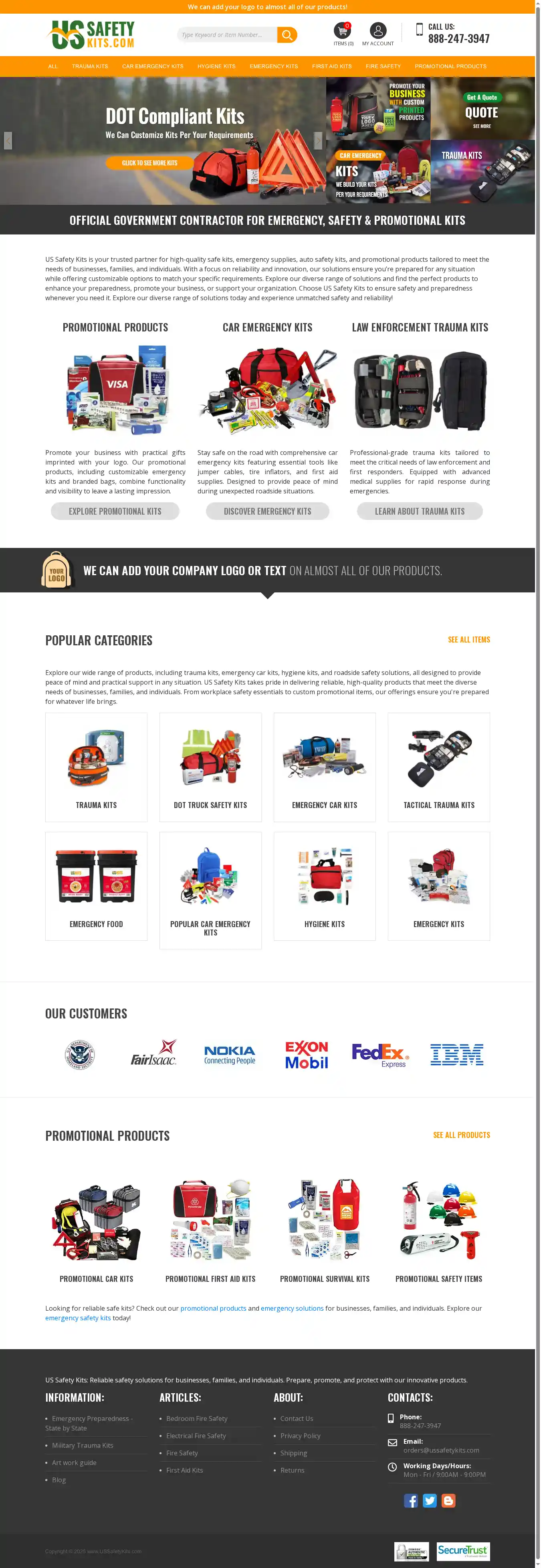Click to see more DOT kits
Image resolution: width=541 pixels, height=1568 pixels.
pos(149,162)
